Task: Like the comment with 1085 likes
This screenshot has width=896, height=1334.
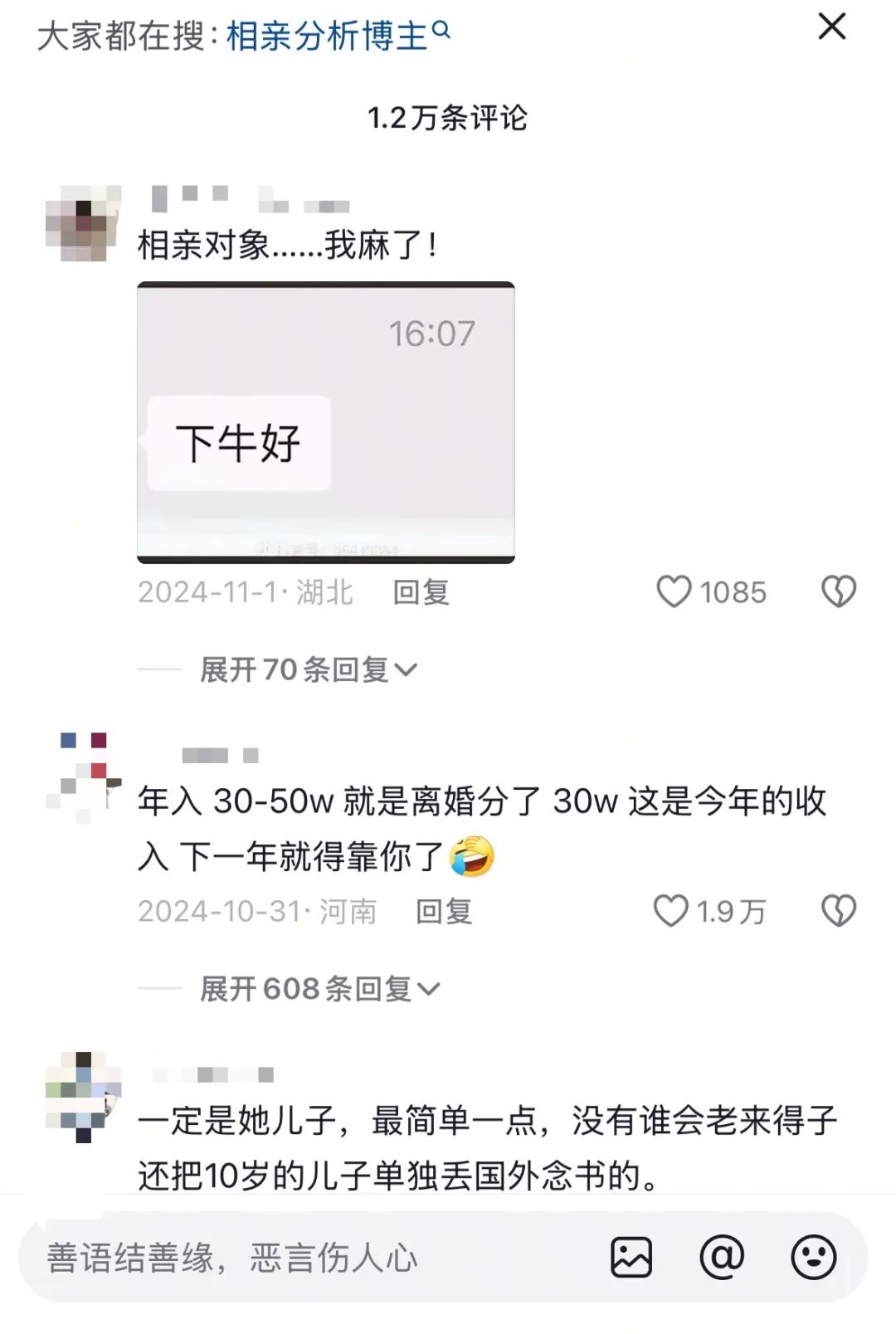Action: [674, 592]
